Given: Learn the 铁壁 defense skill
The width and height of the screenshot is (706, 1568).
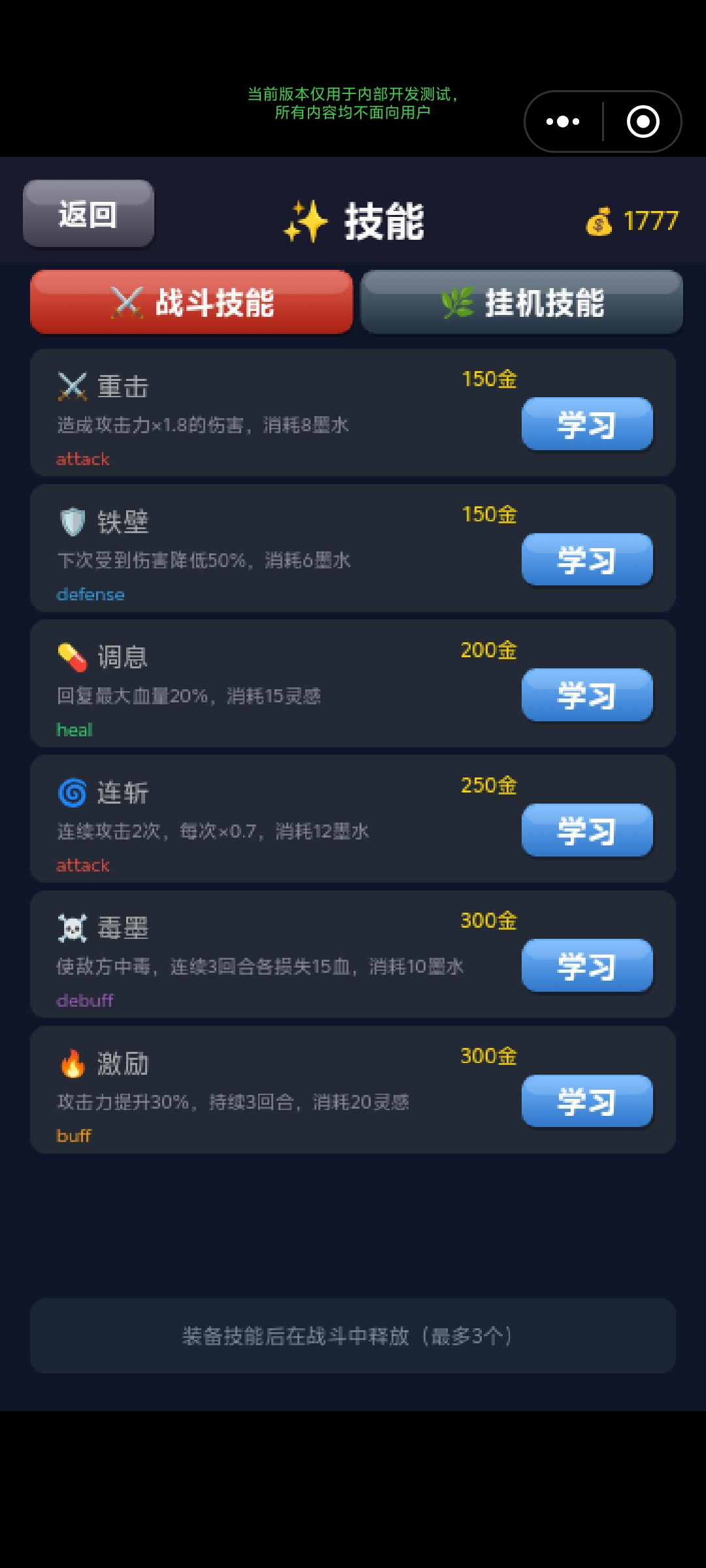Looking at the screenshot, I should pyautogui.click(x=586, y=560).
